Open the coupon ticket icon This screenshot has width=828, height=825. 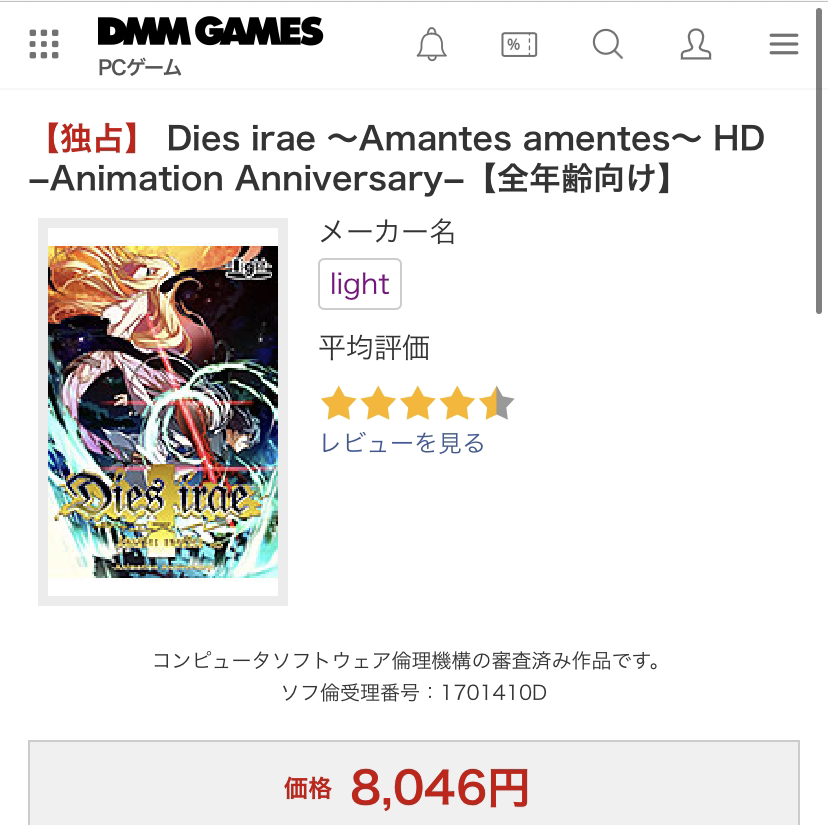[x=519, y=44]
